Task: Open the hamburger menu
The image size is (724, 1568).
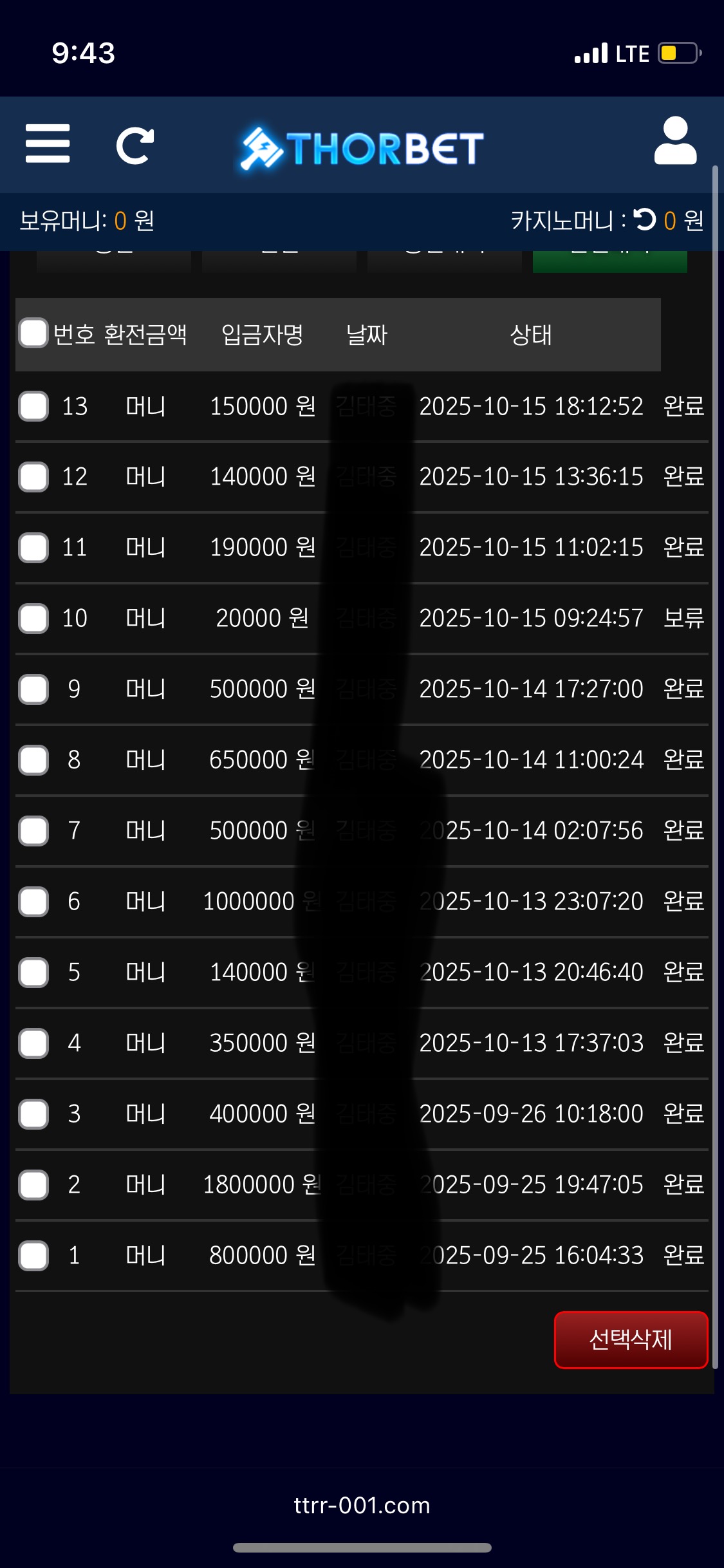Action: click(48, 144)
